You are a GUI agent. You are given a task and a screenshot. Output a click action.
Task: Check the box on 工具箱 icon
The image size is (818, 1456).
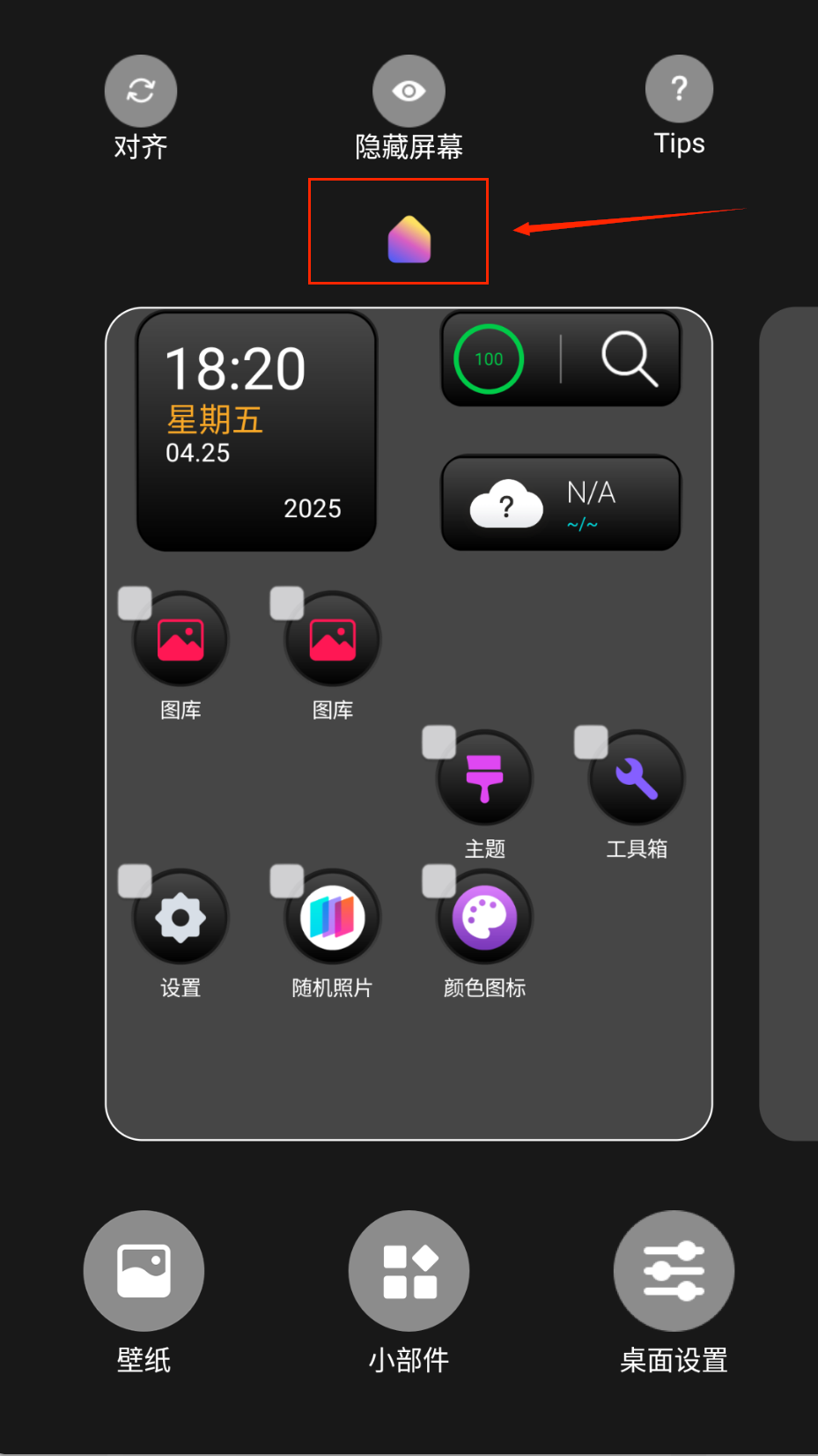coord(591,743)
